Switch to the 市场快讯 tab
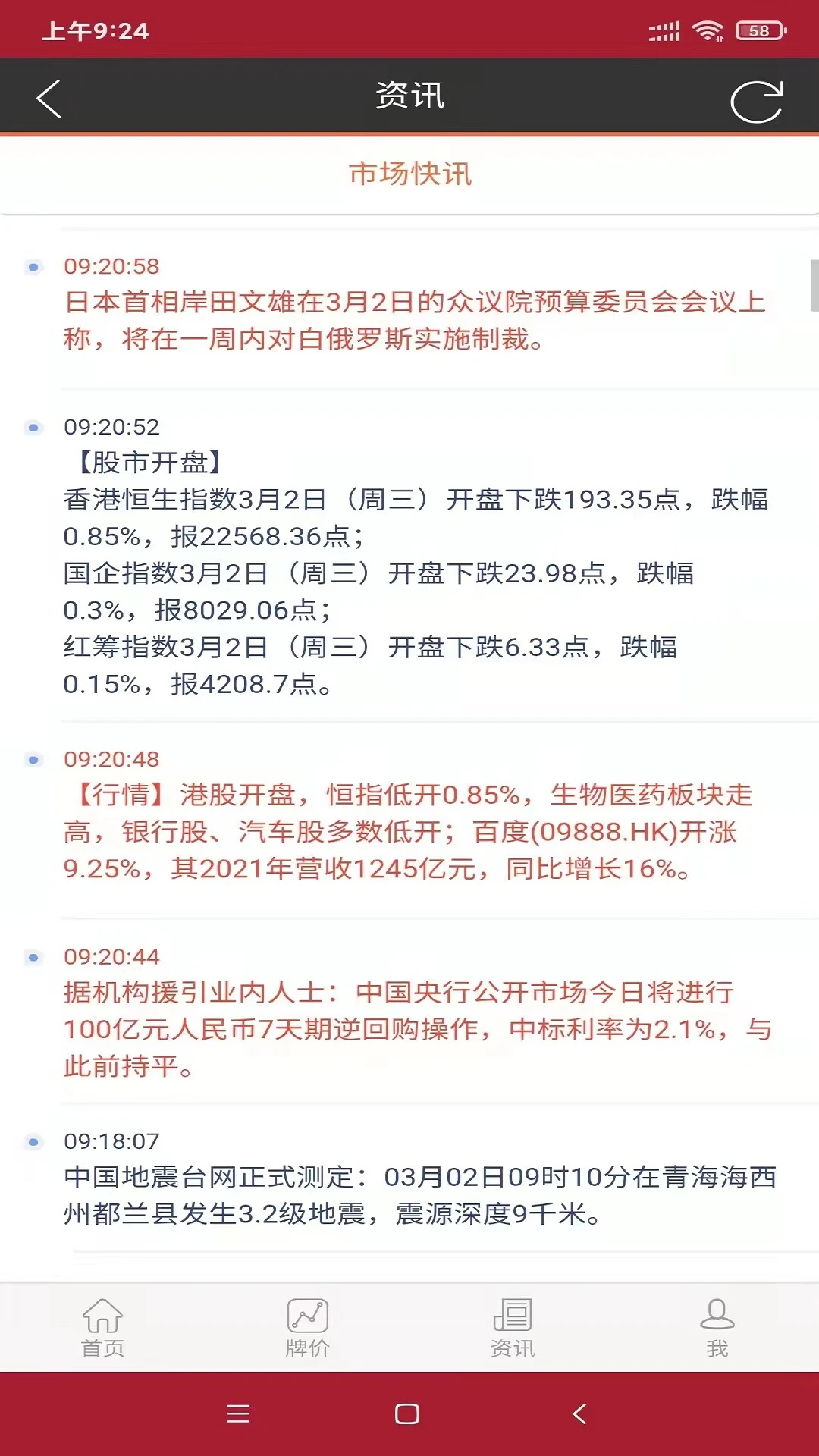 point(409,174)
